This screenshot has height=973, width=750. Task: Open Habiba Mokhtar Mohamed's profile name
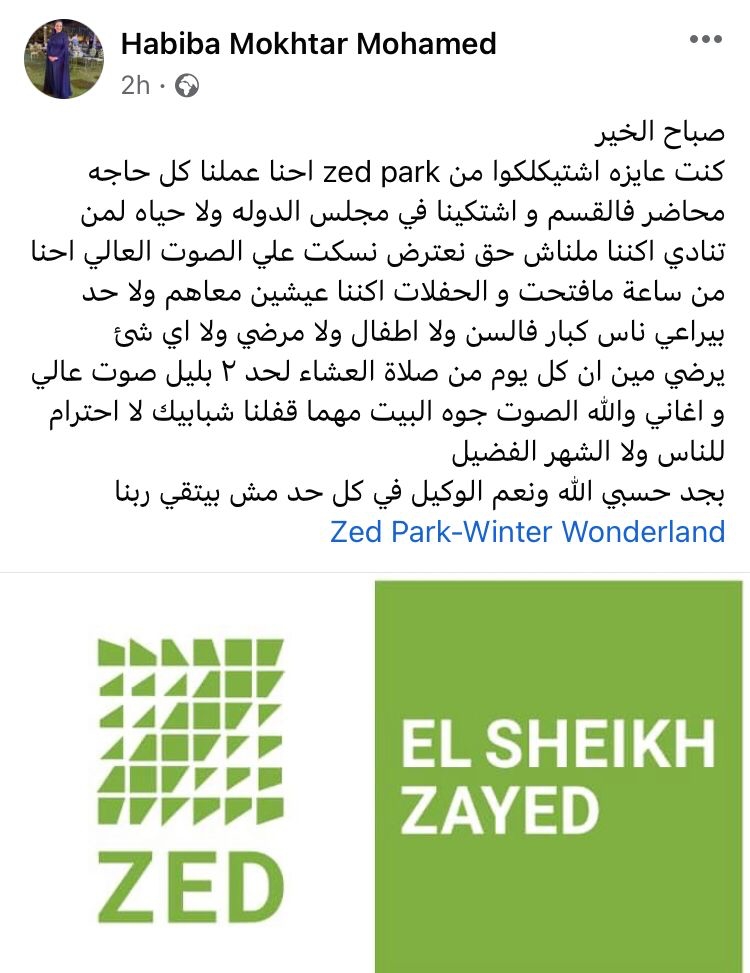308,44
